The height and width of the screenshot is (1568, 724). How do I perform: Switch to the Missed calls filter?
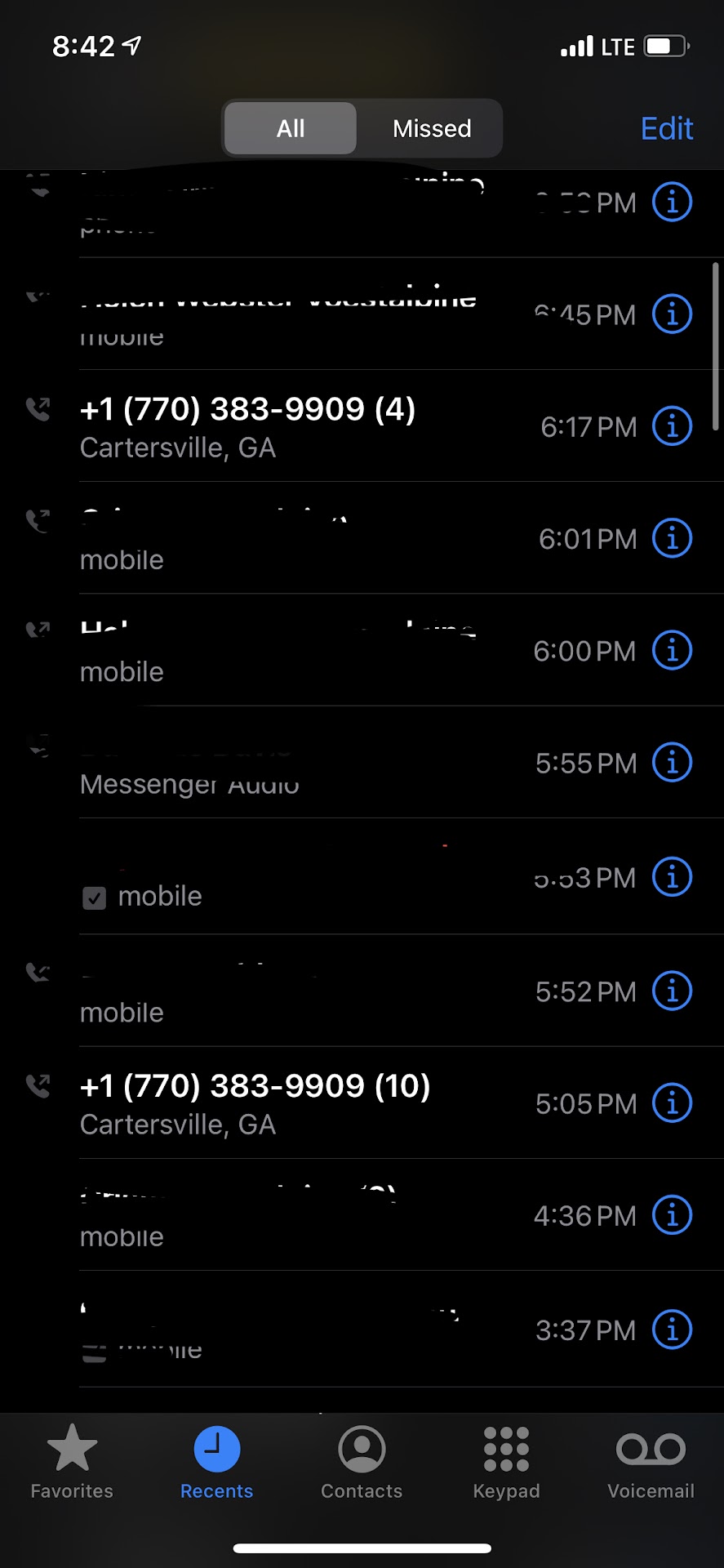(432, 128)
